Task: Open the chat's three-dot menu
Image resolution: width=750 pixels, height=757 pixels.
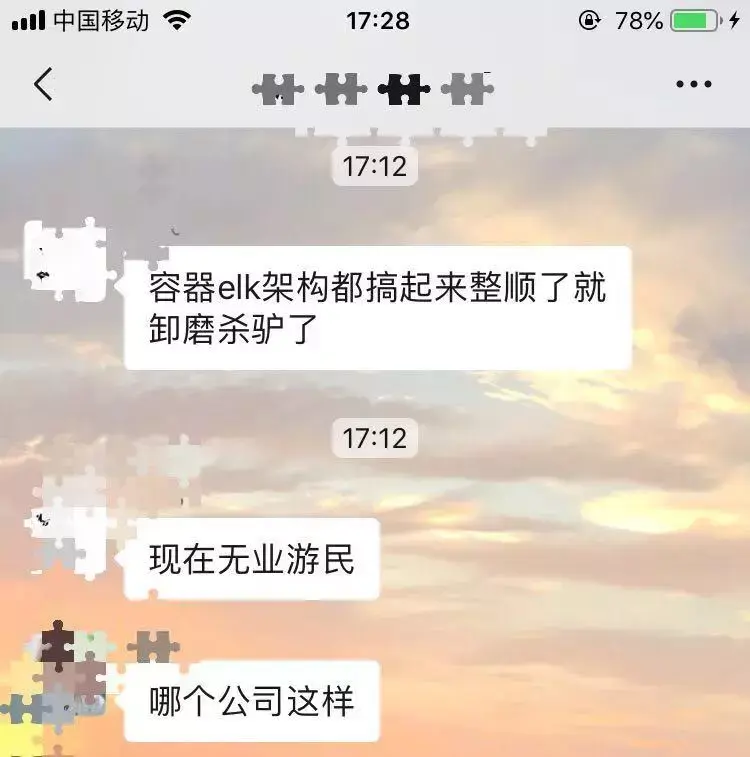Action: click(693, 85)
